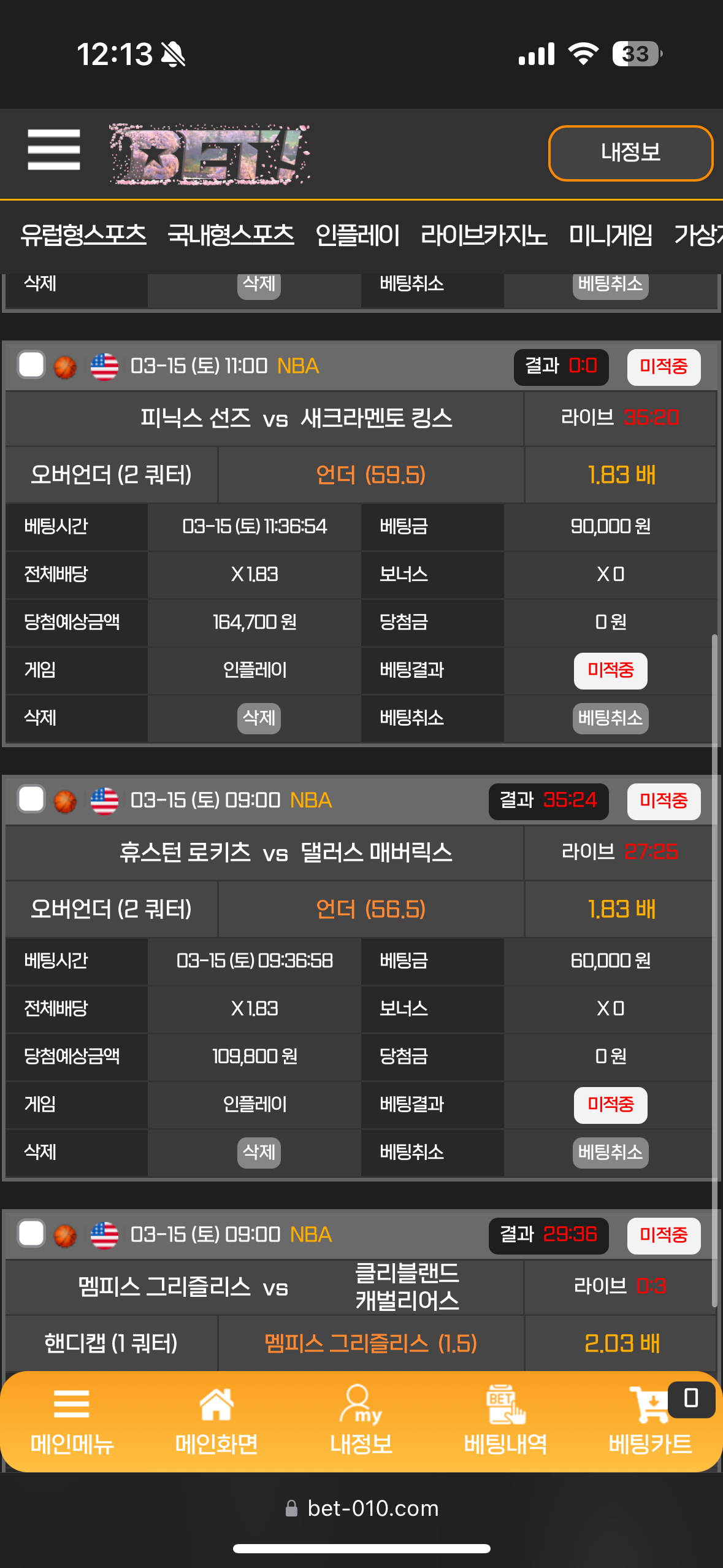
Task: Switch to 유럽형스포츠 tab
Action: pos(83,235)
